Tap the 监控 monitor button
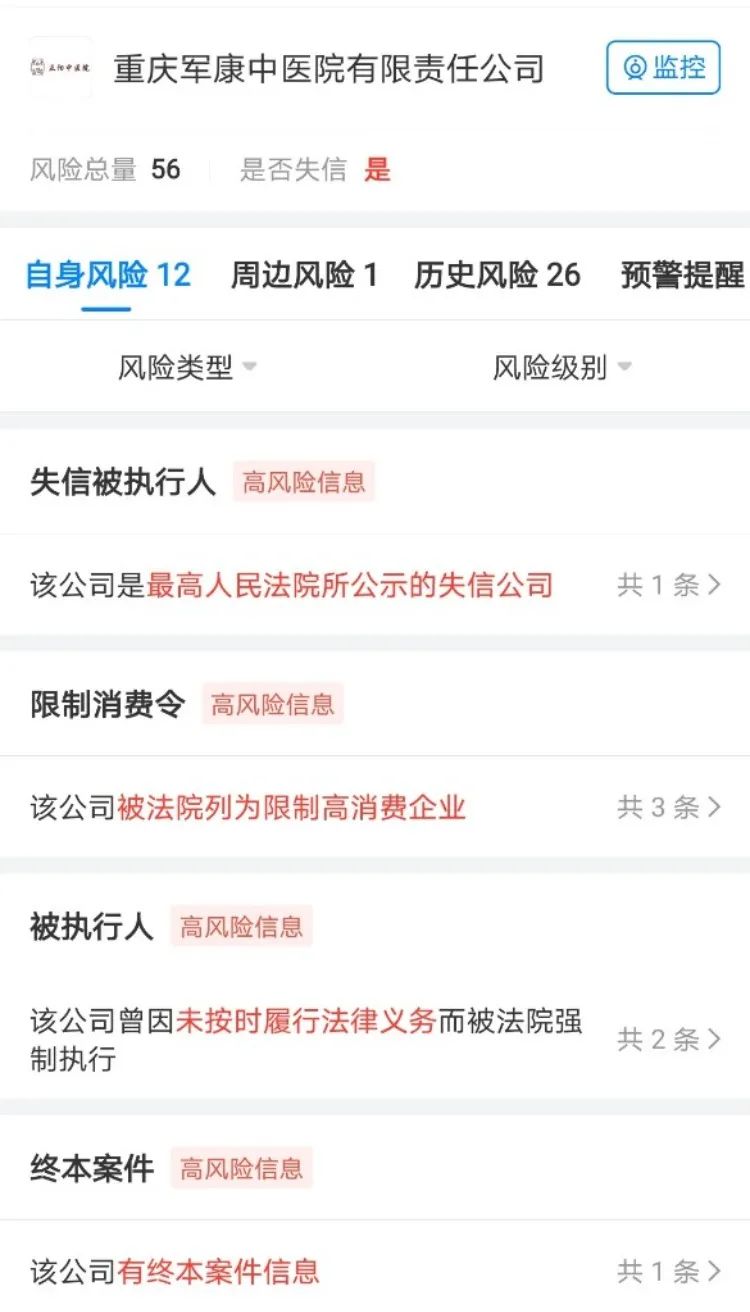This screenshot has height=1312, width=750. [x=663, y=68]
